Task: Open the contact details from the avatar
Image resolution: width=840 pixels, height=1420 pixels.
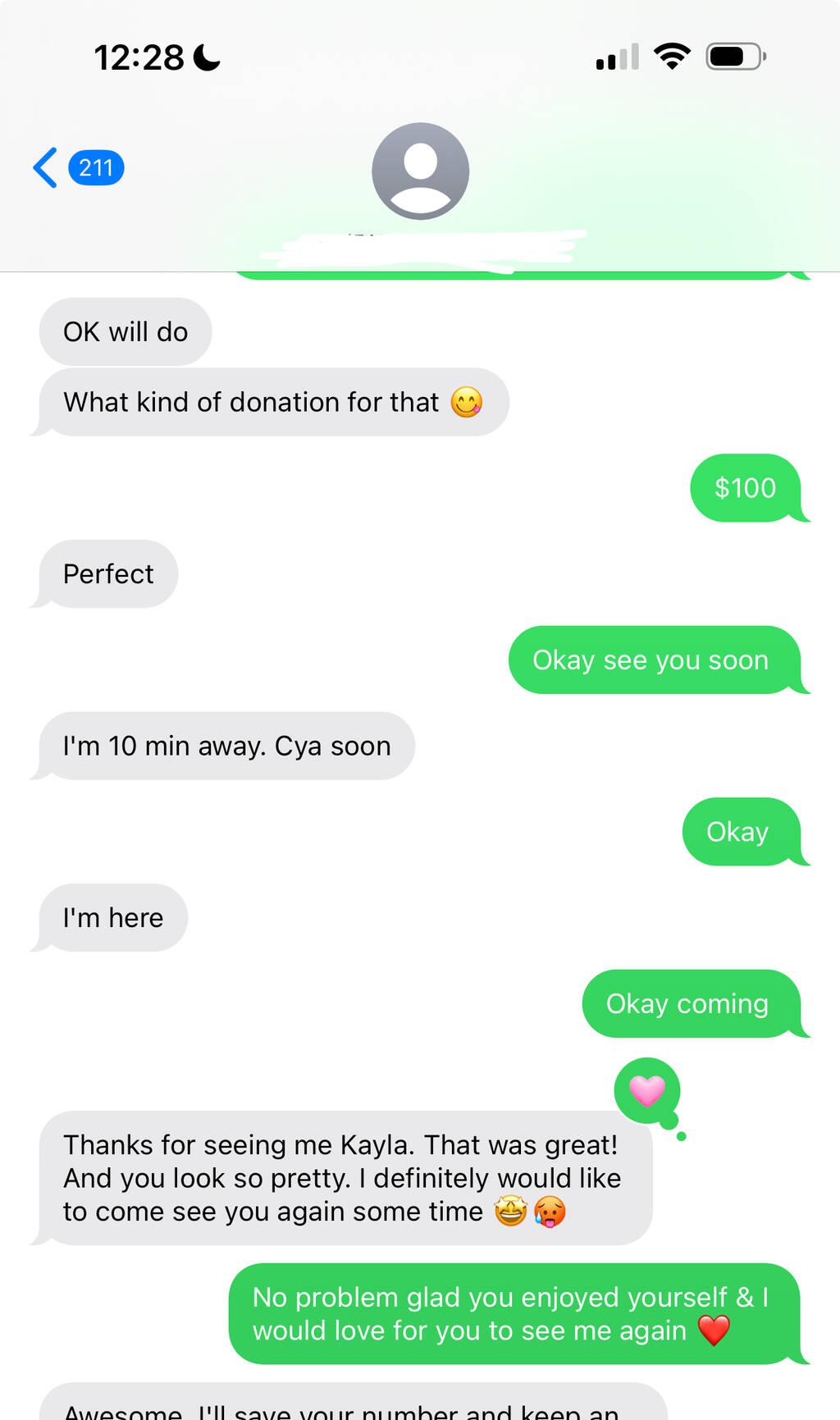Action: [x=420, y=171]
